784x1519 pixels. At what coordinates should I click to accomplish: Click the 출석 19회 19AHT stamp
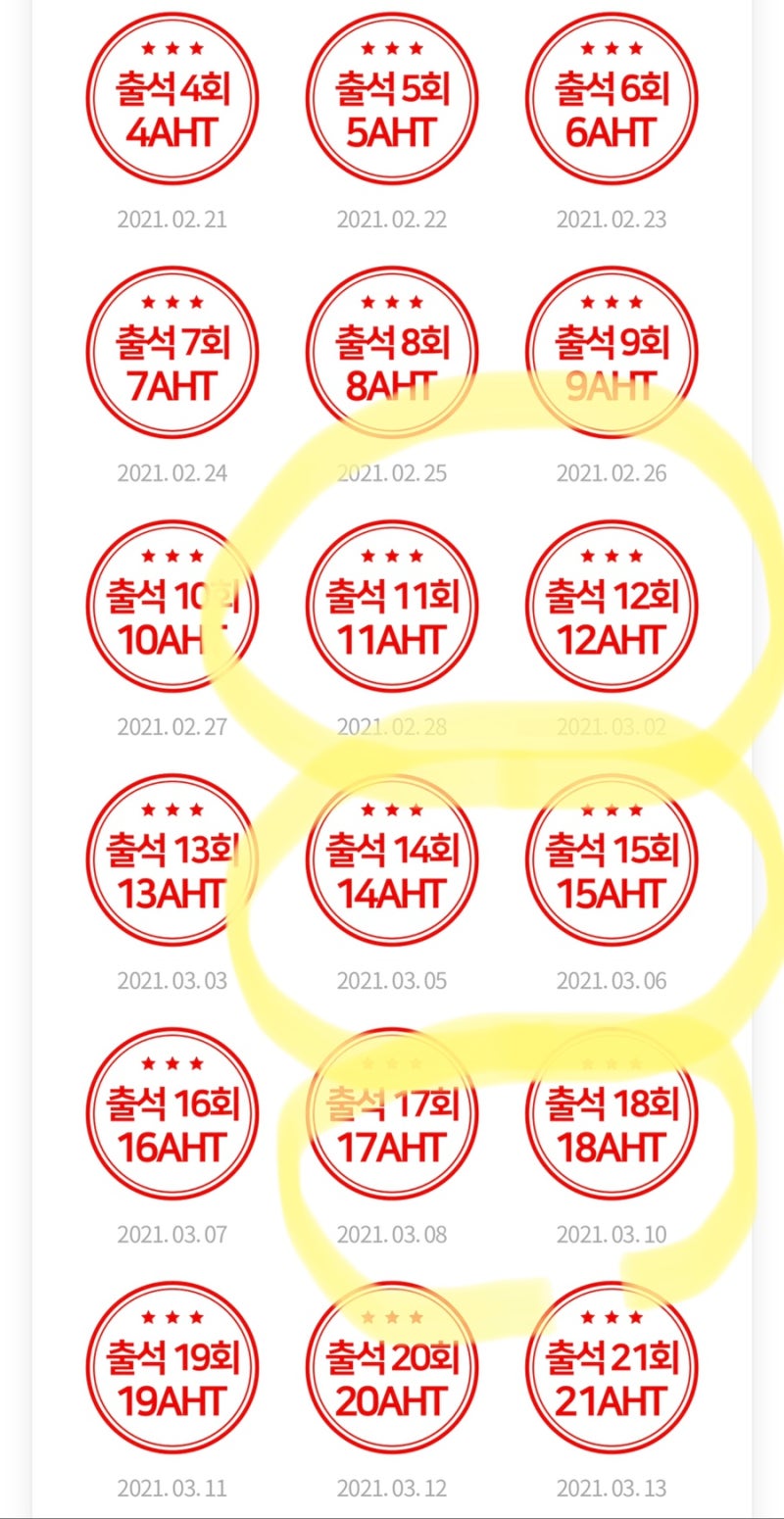(172, 1367)
